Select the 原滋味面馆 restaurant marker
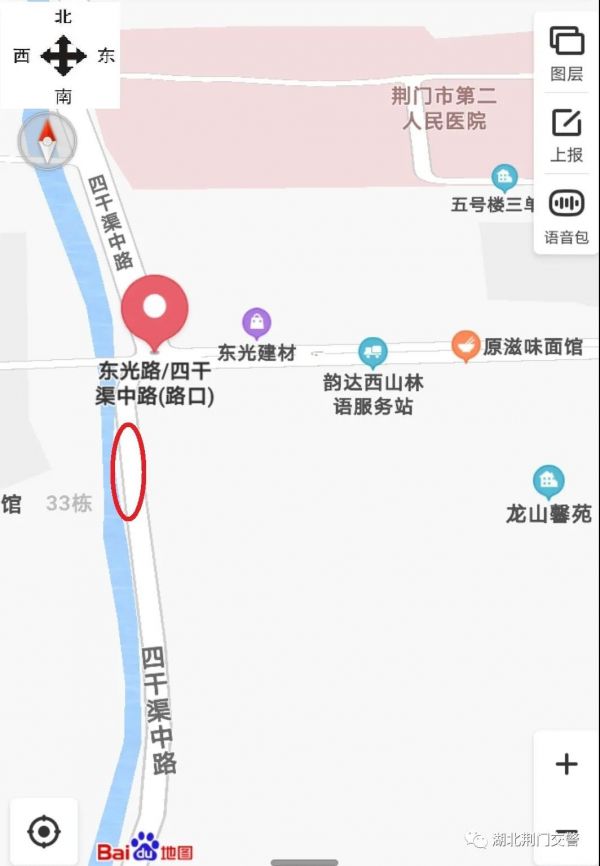 [x=465, y=346]
